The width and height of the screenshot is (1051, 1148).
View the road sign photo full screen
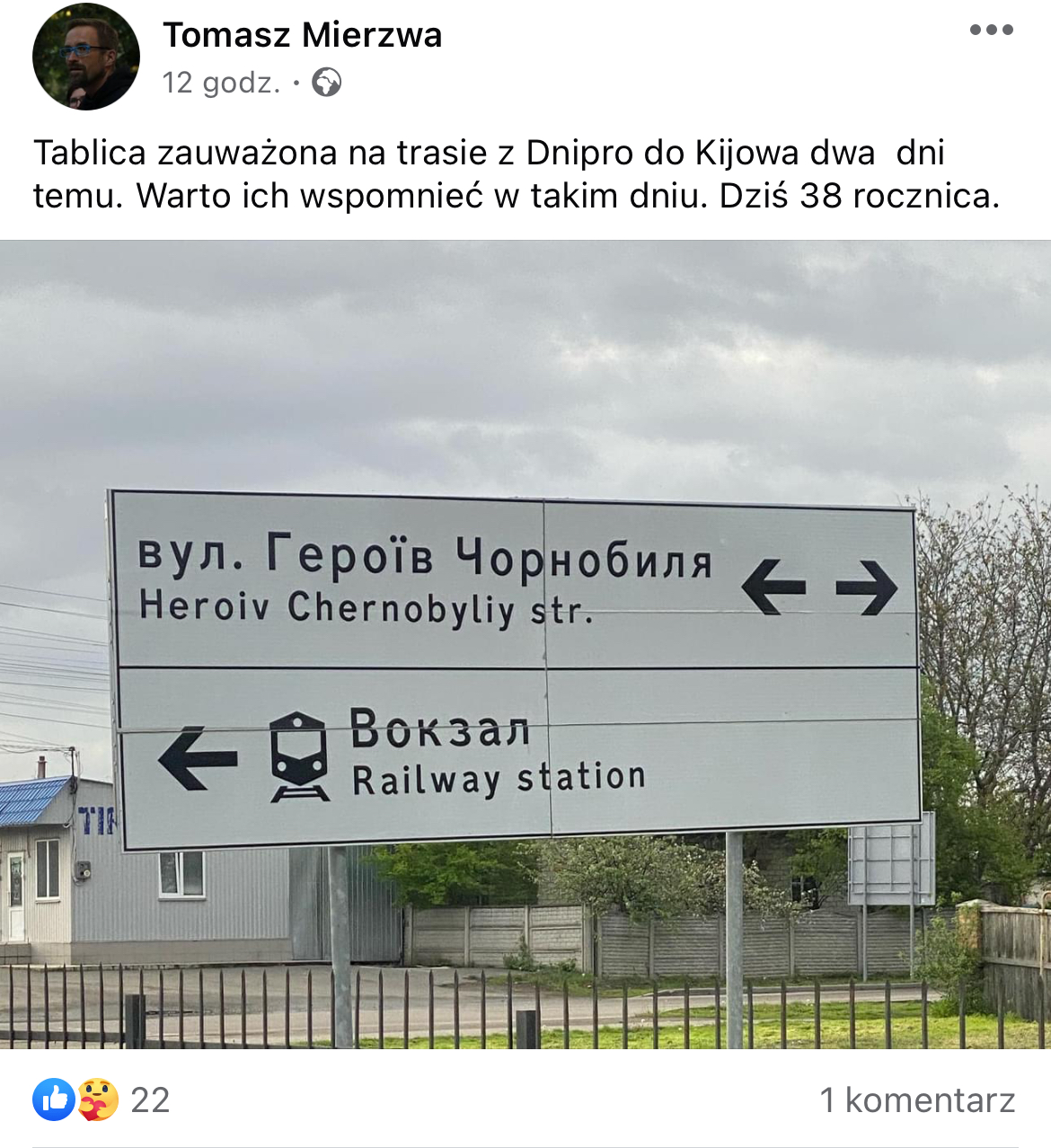pos(525,644)
